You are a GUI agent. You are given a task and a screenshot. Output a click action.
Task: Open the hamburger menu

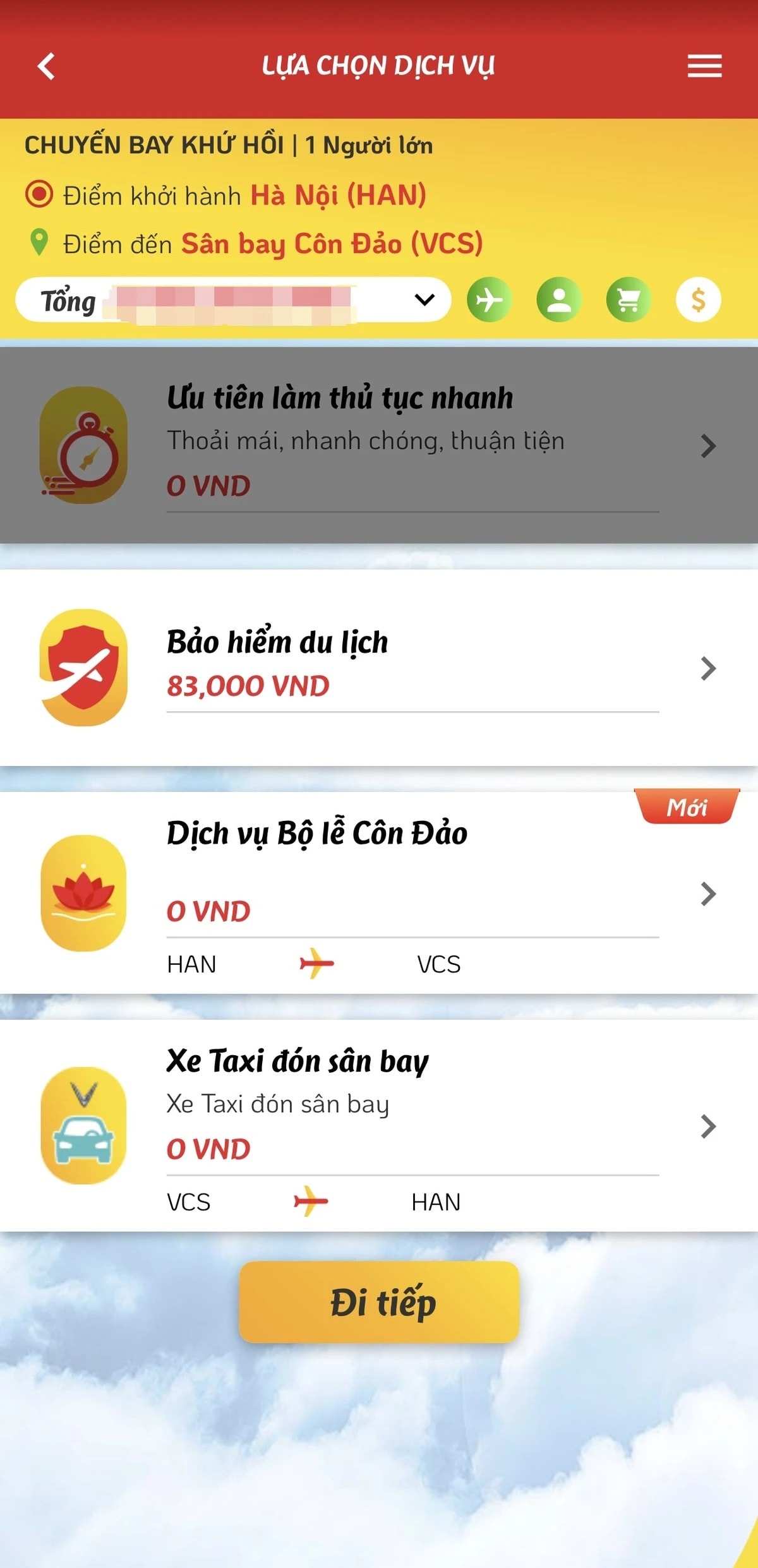click(x=704, y=66)
